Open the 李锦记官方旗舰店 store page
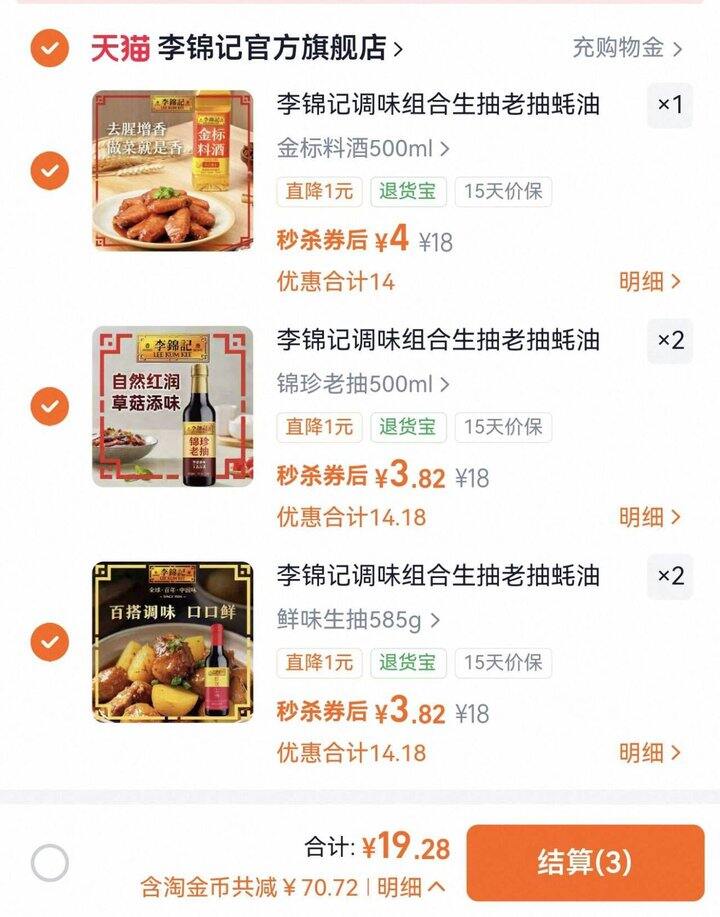 click(x=270, y=48)
